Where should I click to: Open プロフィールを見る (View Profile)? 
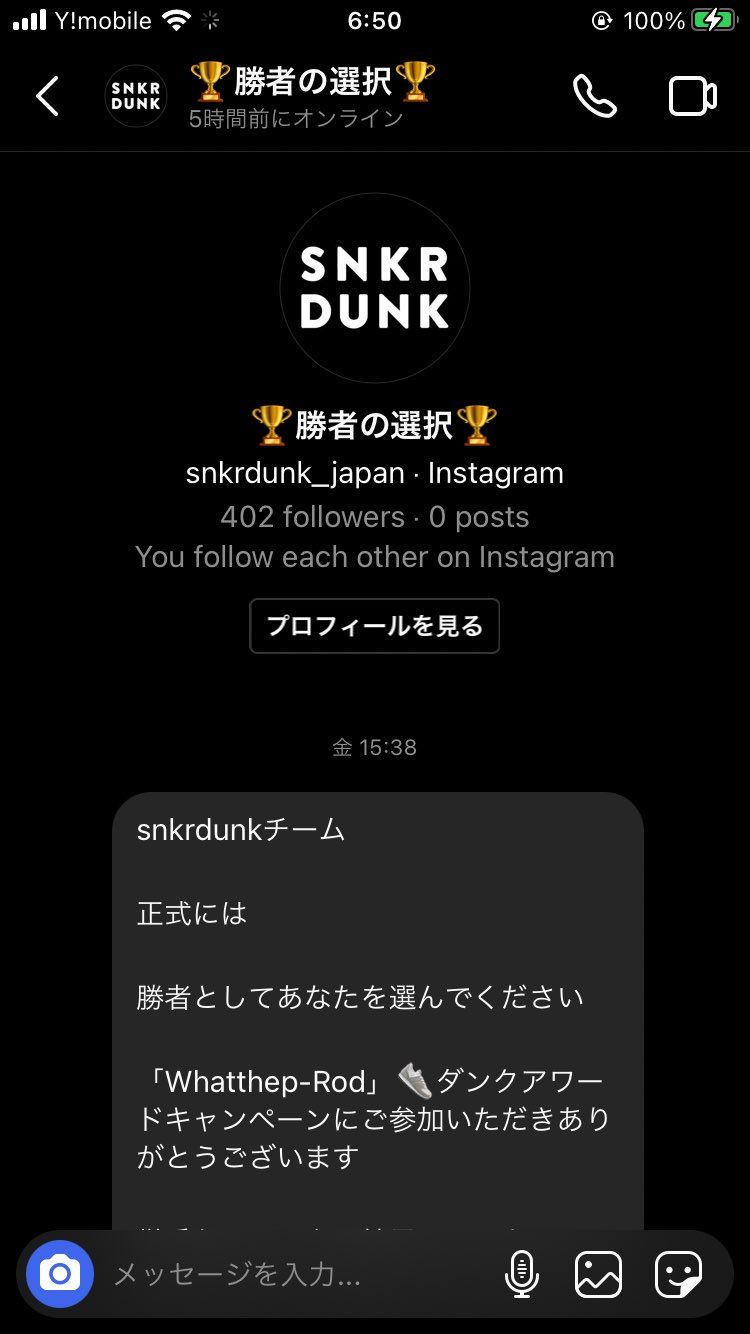(x=374, y=626)
